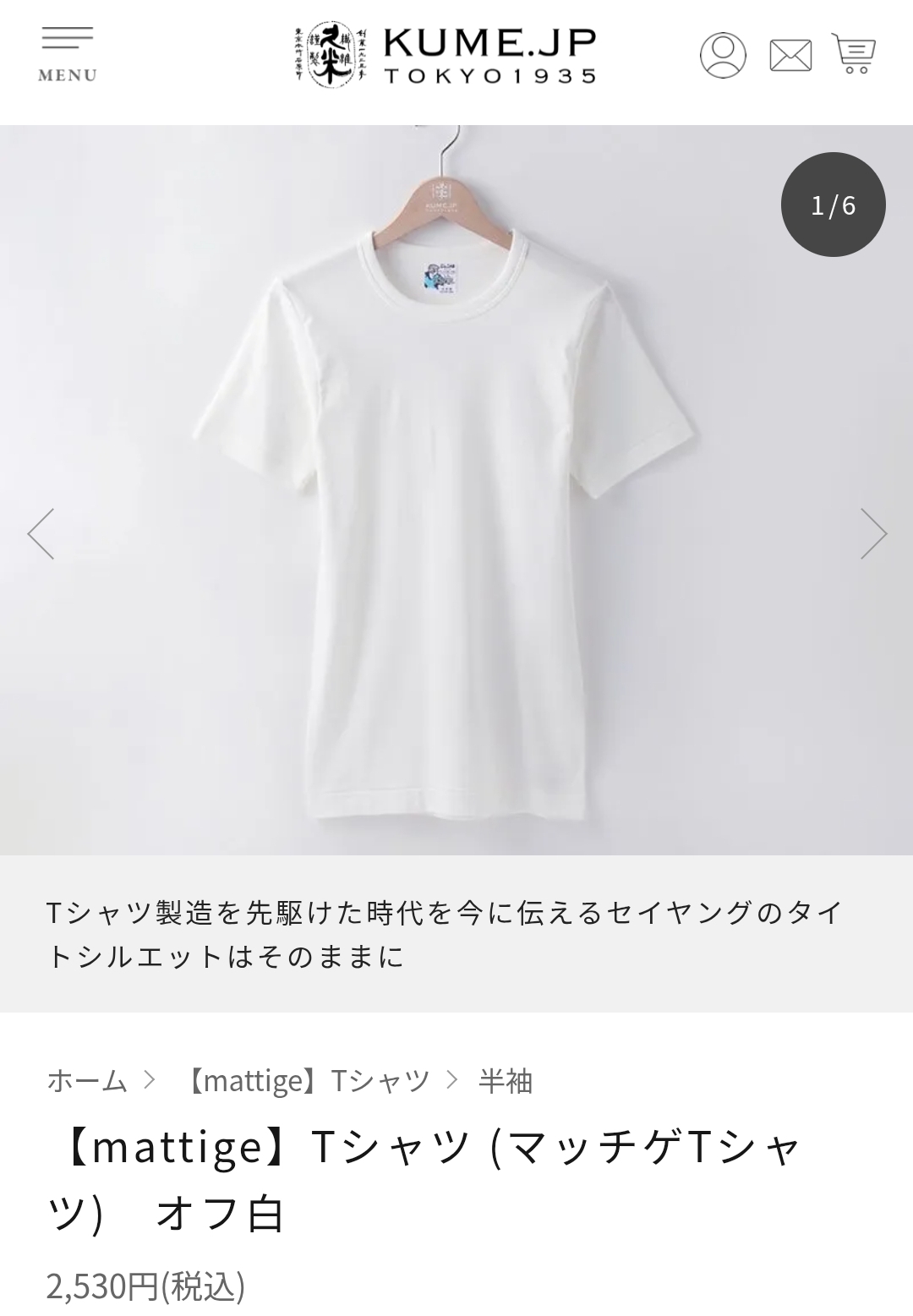Show the previous product image
This screenshot has width=913, height=1316.
click(41, 533)
